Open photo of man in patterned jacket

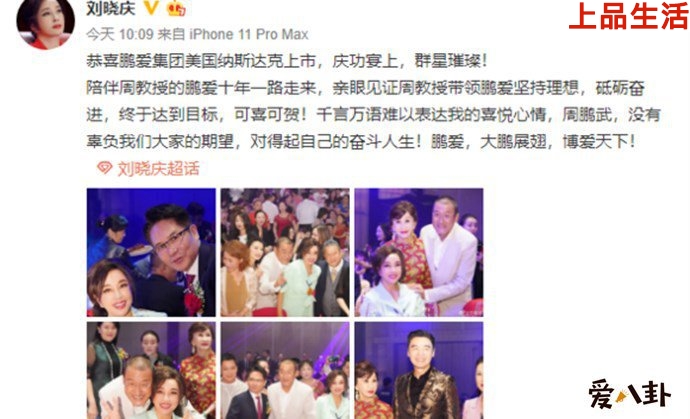[419, 370]
